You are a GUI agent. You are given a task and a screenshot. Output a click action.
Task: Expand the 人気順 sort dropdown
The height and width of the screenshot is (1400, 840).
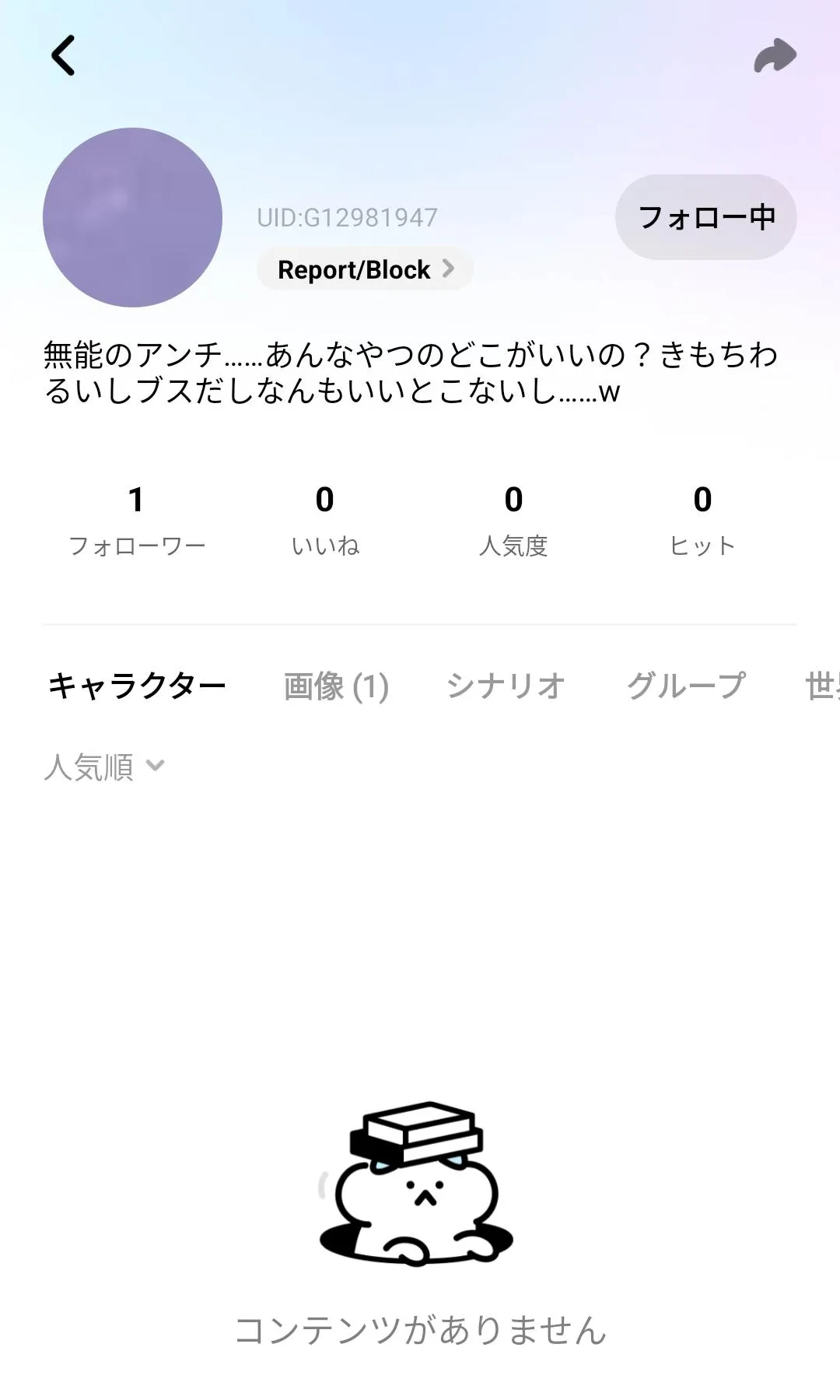[104, 767]
